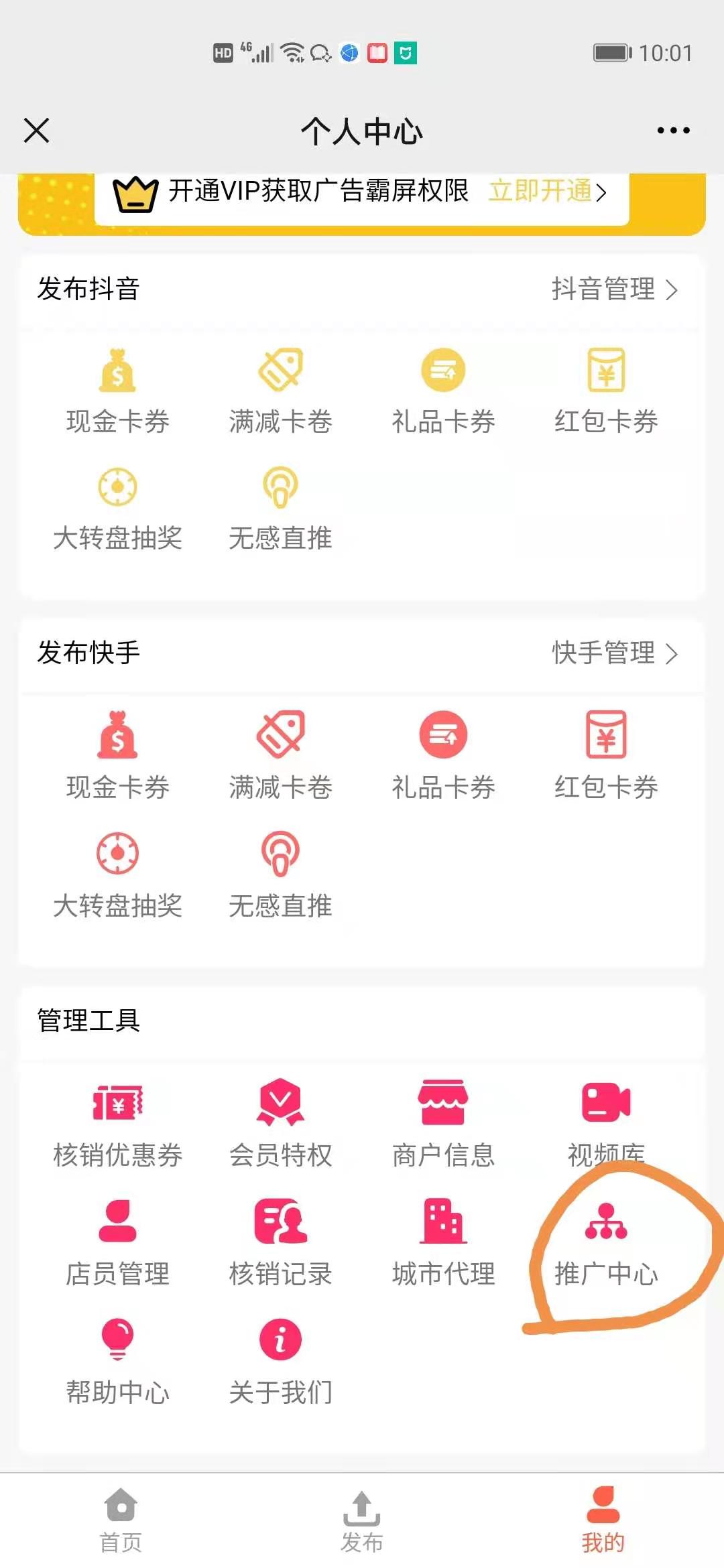Open the three-dot overflow menu
The image size is (724, 1568).
pyautogui.click(x=673, y=131)
